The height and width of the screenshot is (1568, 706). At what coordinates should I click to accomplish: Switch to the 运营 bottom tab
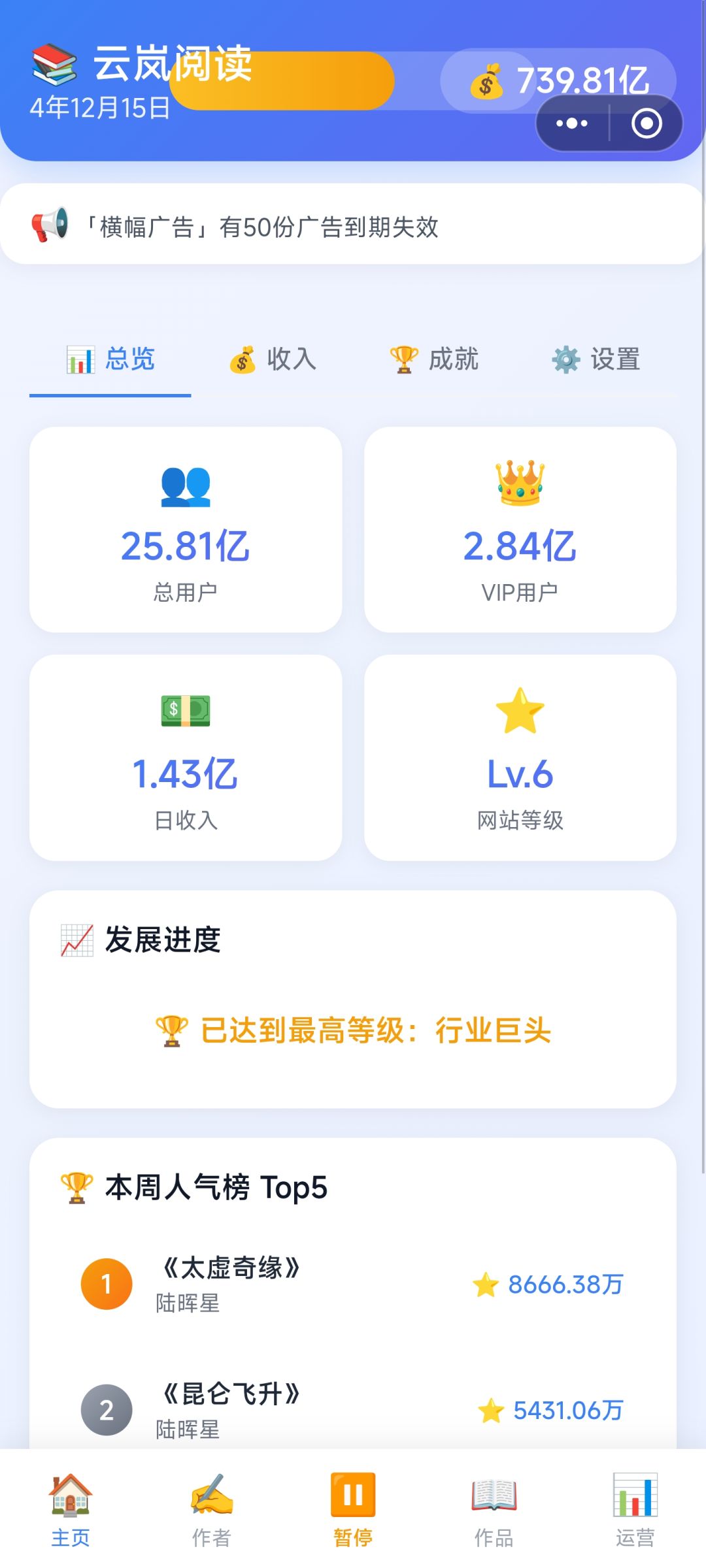[x=635, y=1510]
